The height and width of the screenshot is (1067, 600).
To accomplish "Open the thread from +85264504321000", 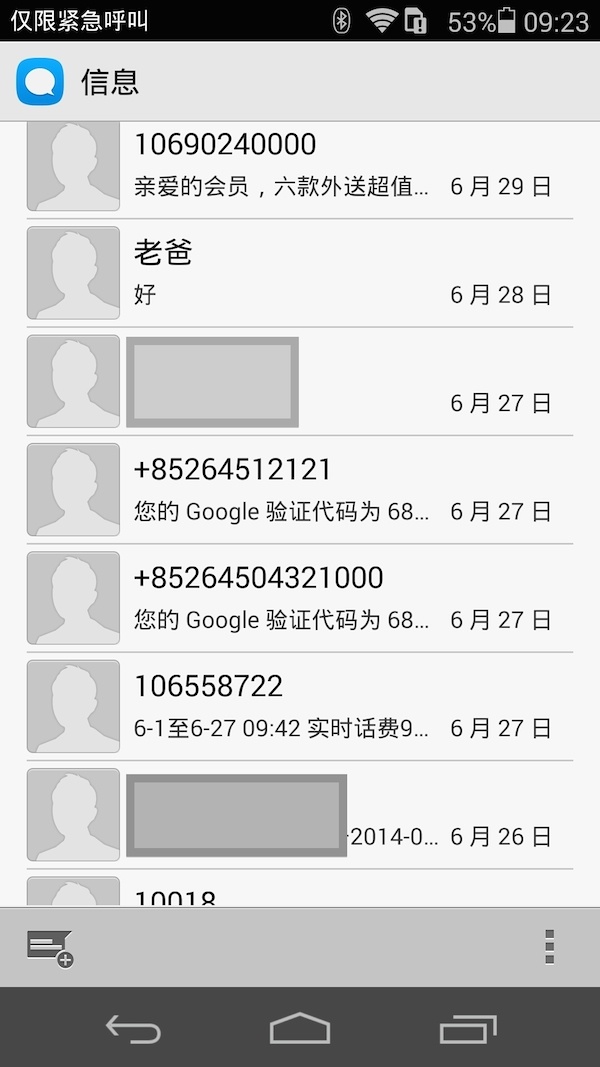I will (x=300, y=598).
